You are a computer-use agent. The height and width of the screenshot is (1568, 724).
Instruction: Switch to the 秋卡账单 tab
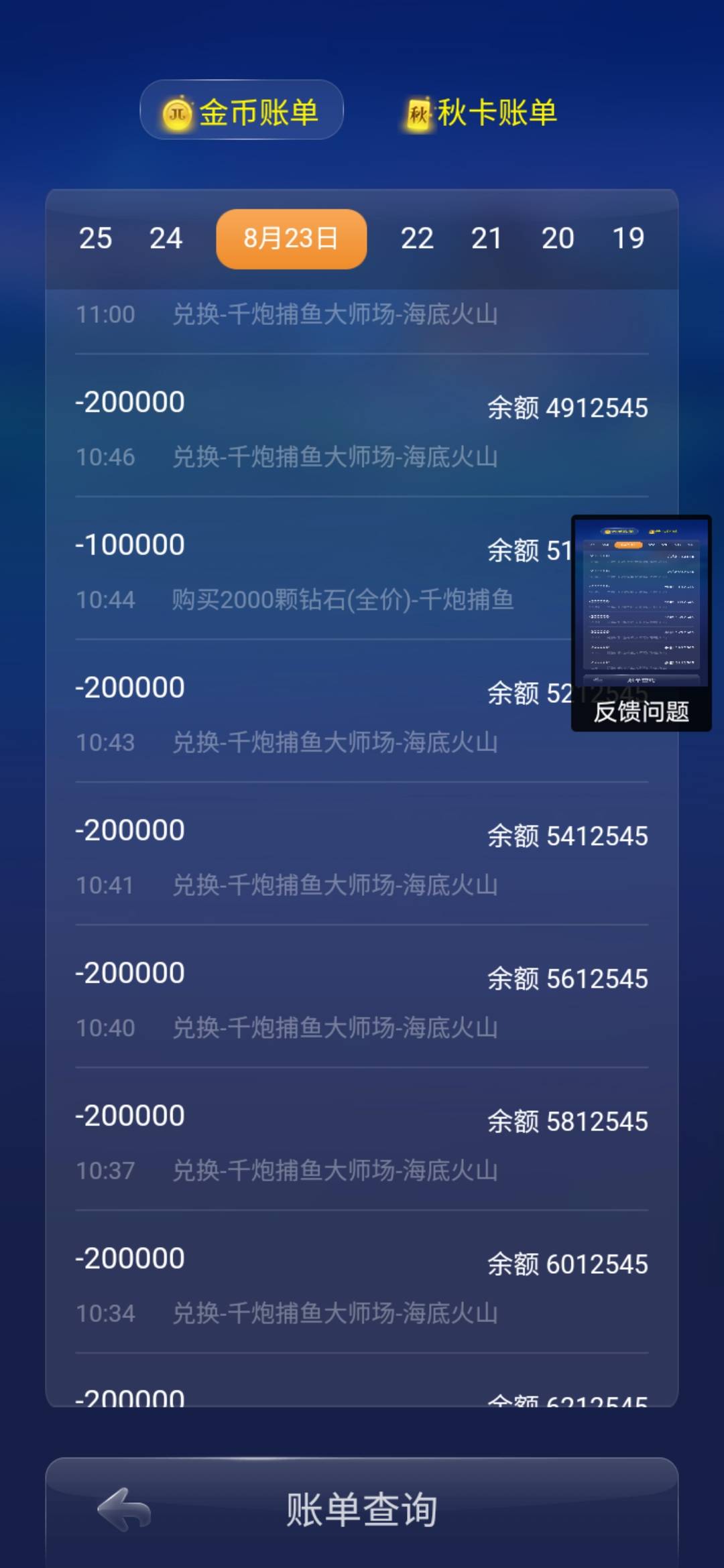coord(480,113)
